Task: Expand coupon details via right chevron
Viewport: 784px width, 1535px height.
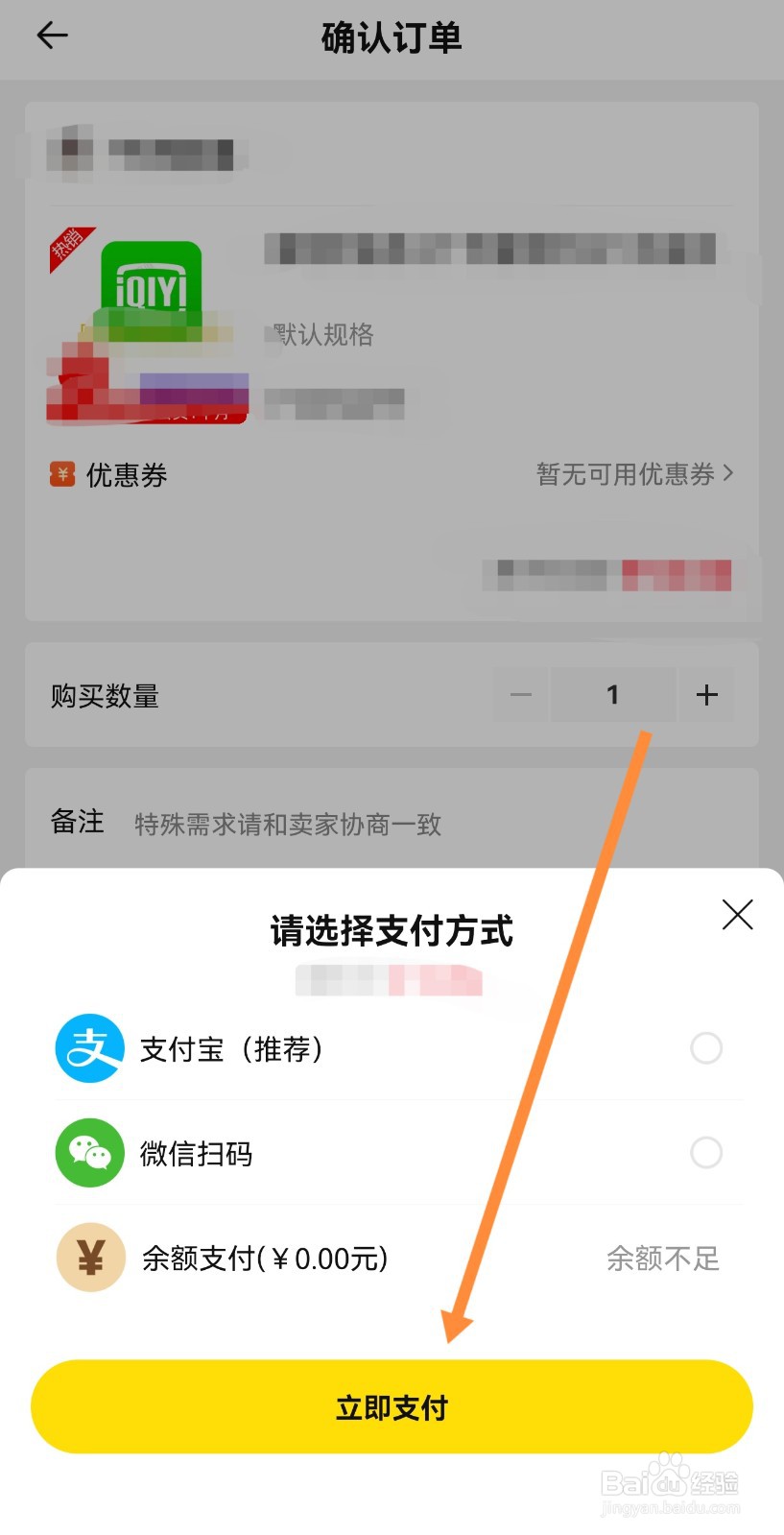Action: coord(729,472)
